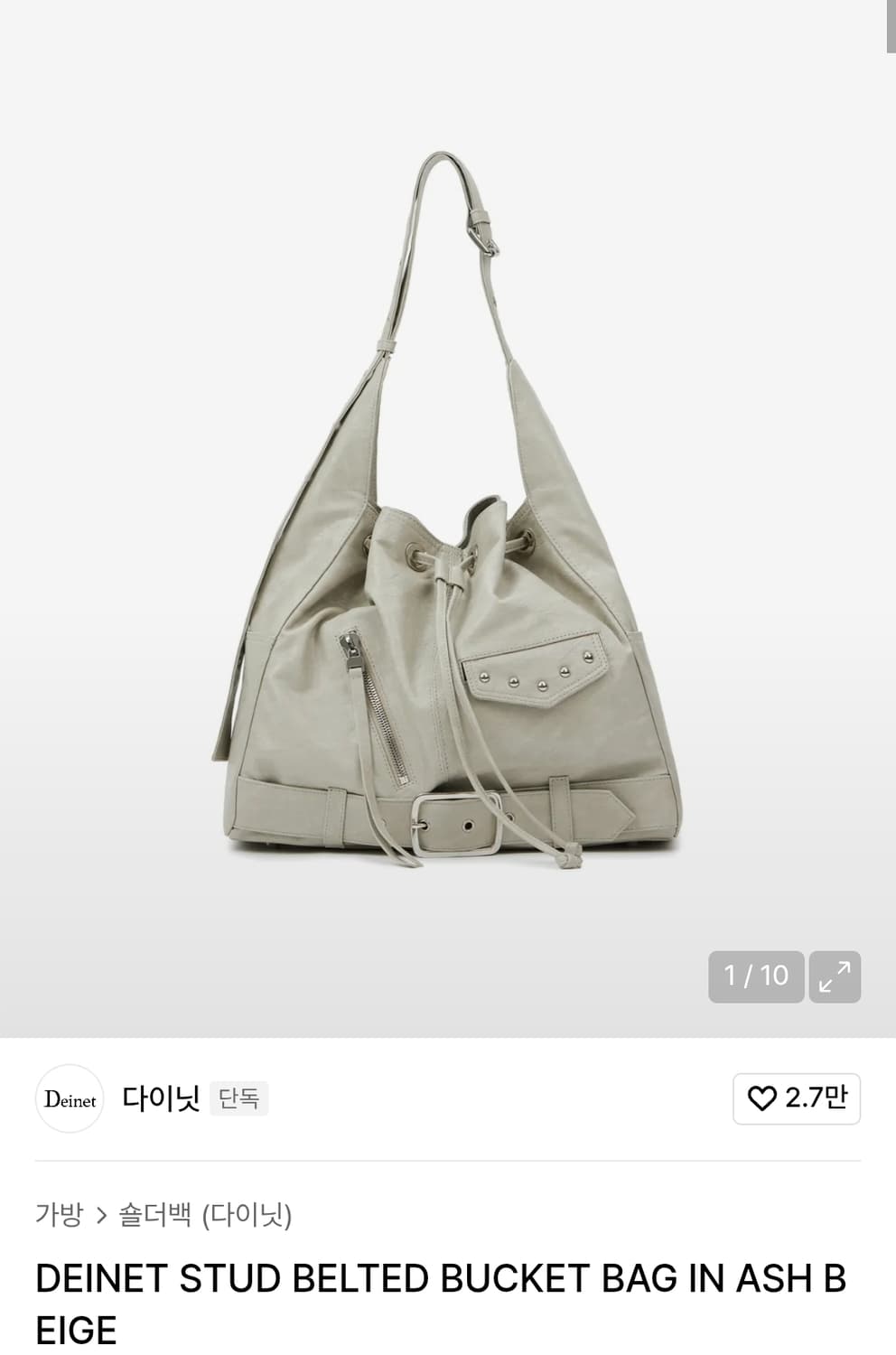896x1355 pixels.
Task: Open the 다이닛 brand page link
Action: [x=161, y=1098]
